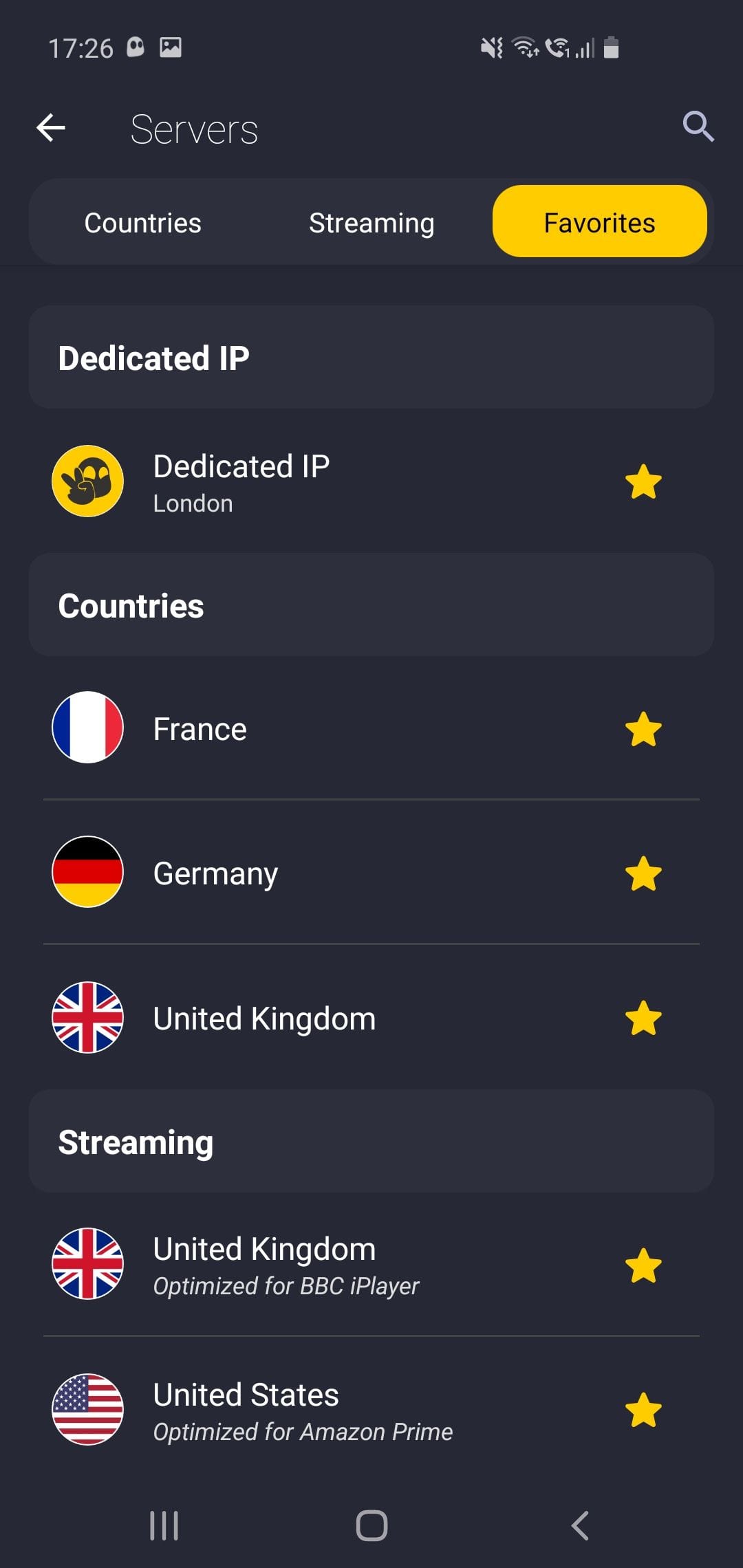Remove the Countries United Kingdom favorite star
This screenshot has height=1568, width=743.
point(643,1018)
